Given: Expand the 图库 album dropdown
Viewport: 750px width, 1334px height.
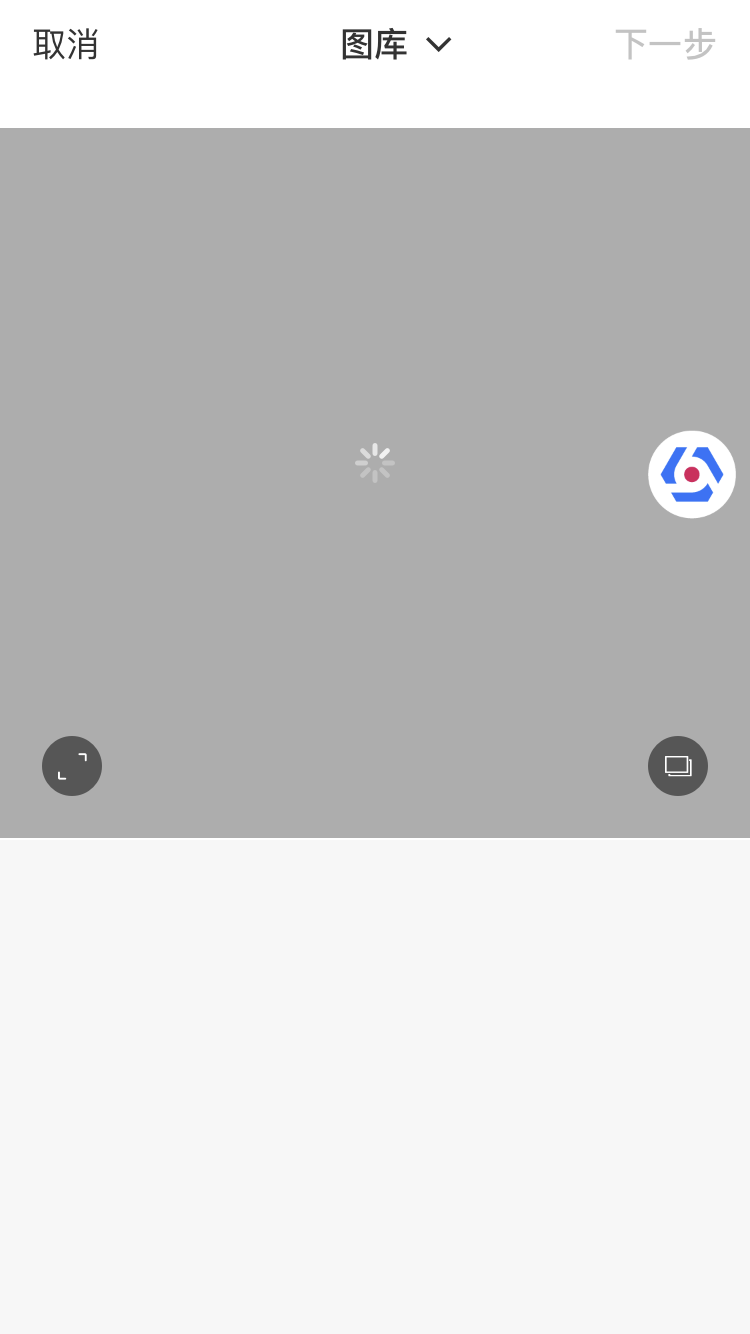Looking at the screenshot, I should click(396, 45).
